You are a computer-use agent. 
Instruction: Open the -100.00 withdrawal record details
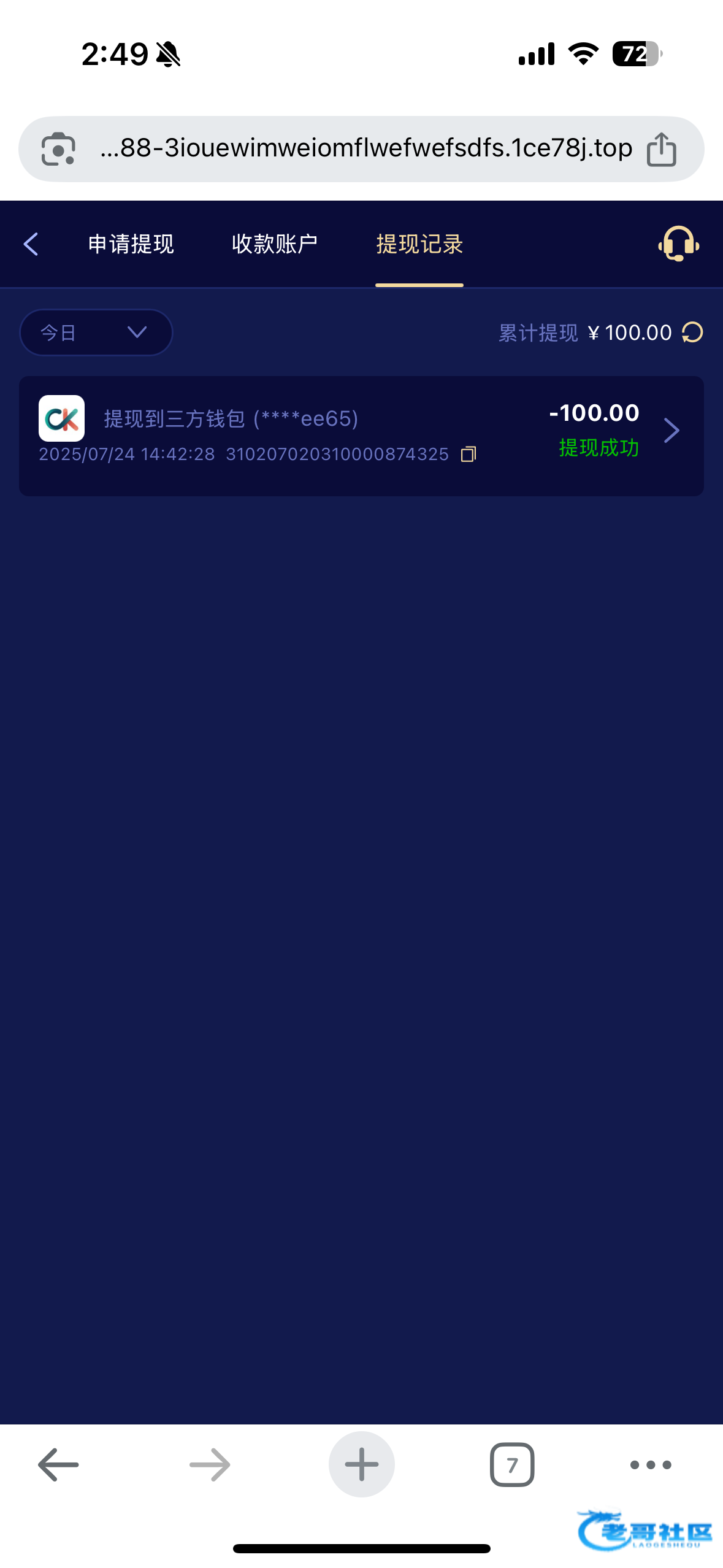click(671, 431)
